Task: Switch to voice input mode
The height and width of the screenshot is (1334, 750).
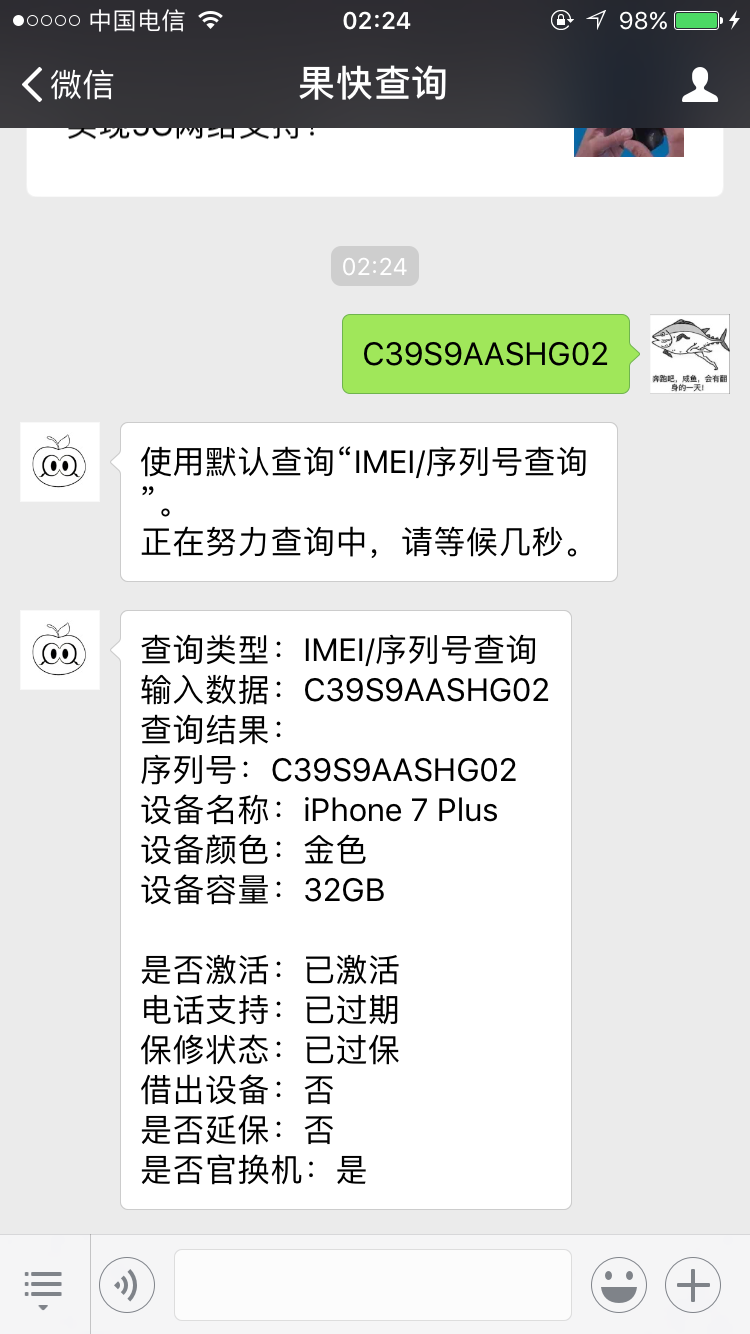Action: tap(126, 1284)
